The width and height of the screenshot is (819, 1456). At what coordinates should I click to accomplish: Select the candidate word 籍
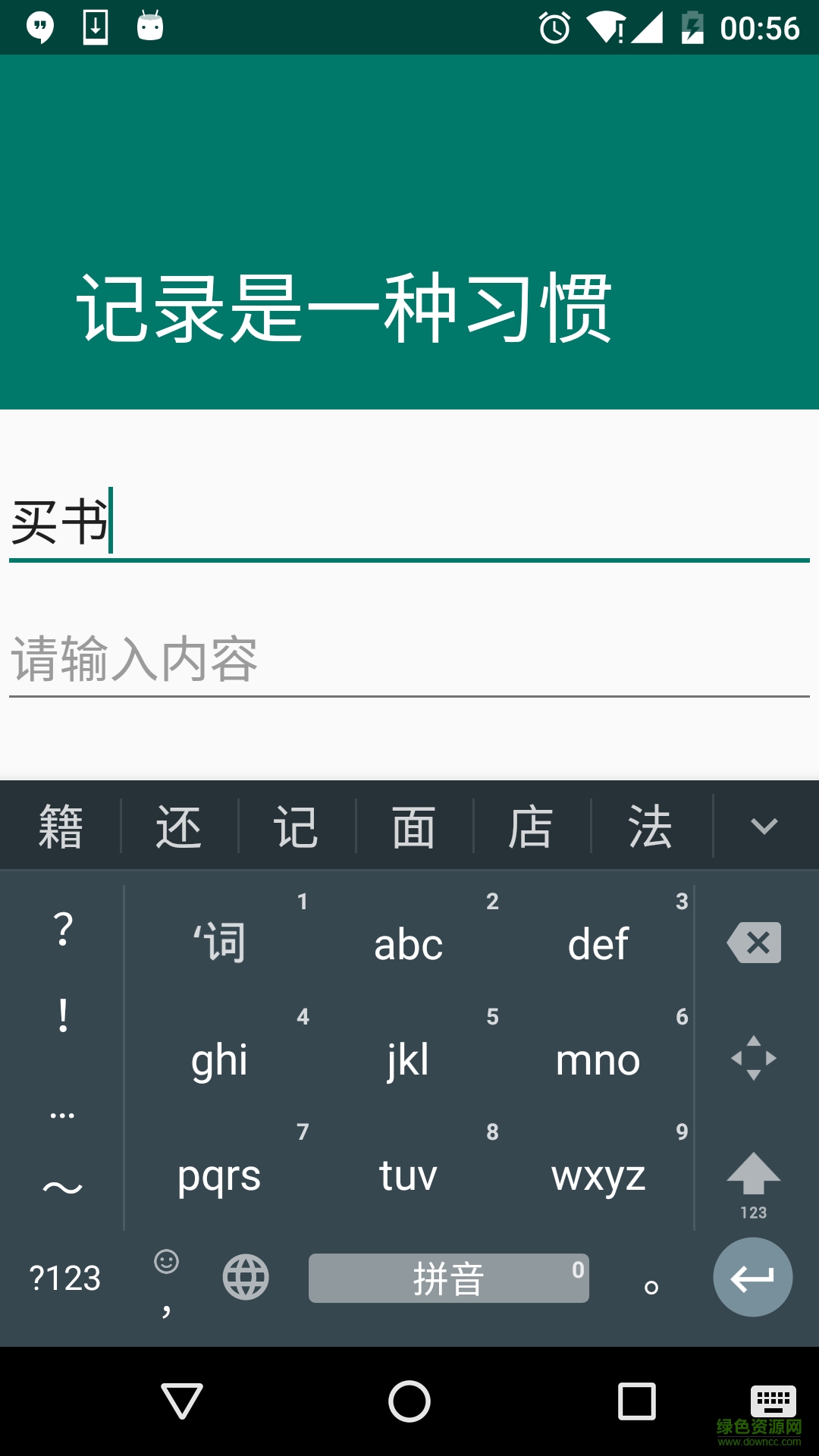click(x=61, y=827)
